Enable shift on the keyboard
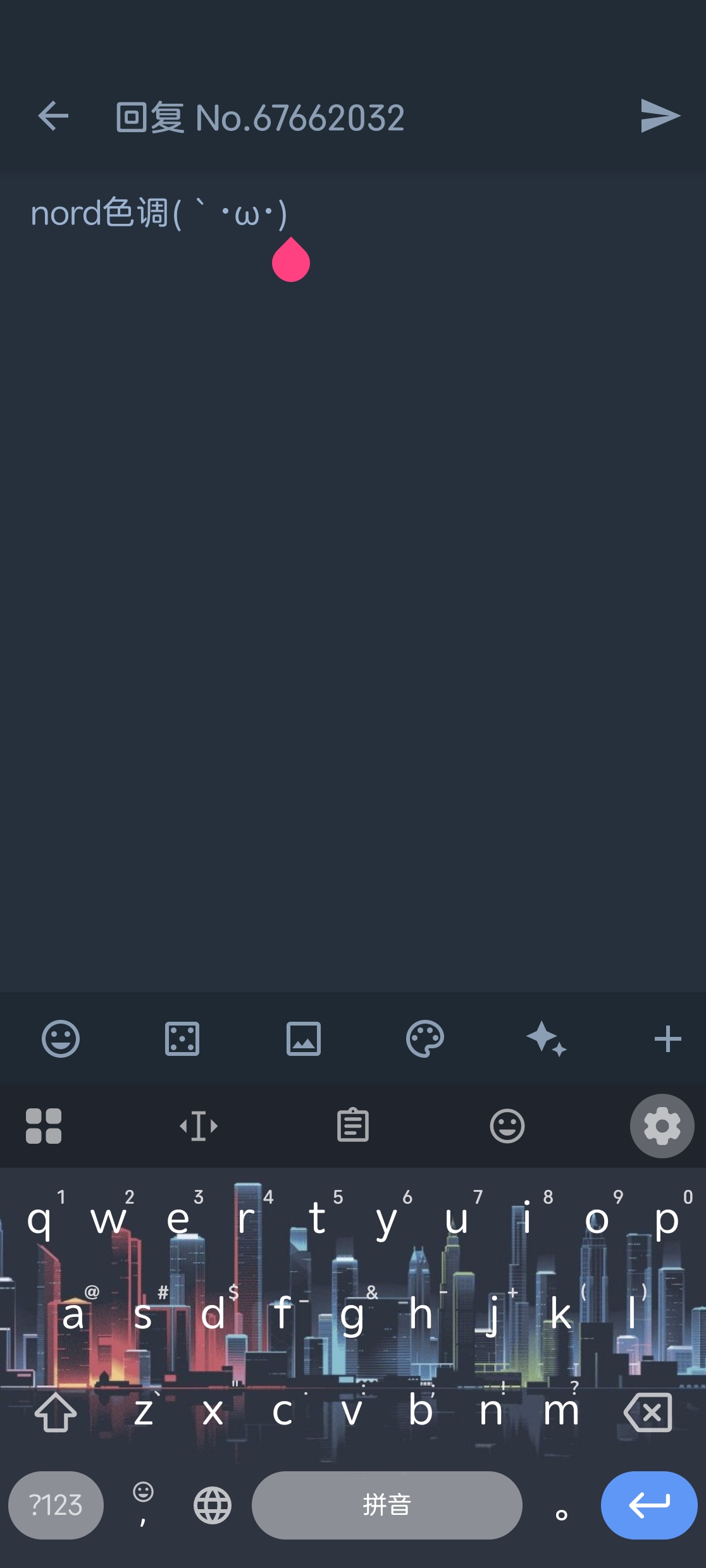The height and width of the screenshot is (1568, 706). pyautogui.click(x=56, y=1412)
